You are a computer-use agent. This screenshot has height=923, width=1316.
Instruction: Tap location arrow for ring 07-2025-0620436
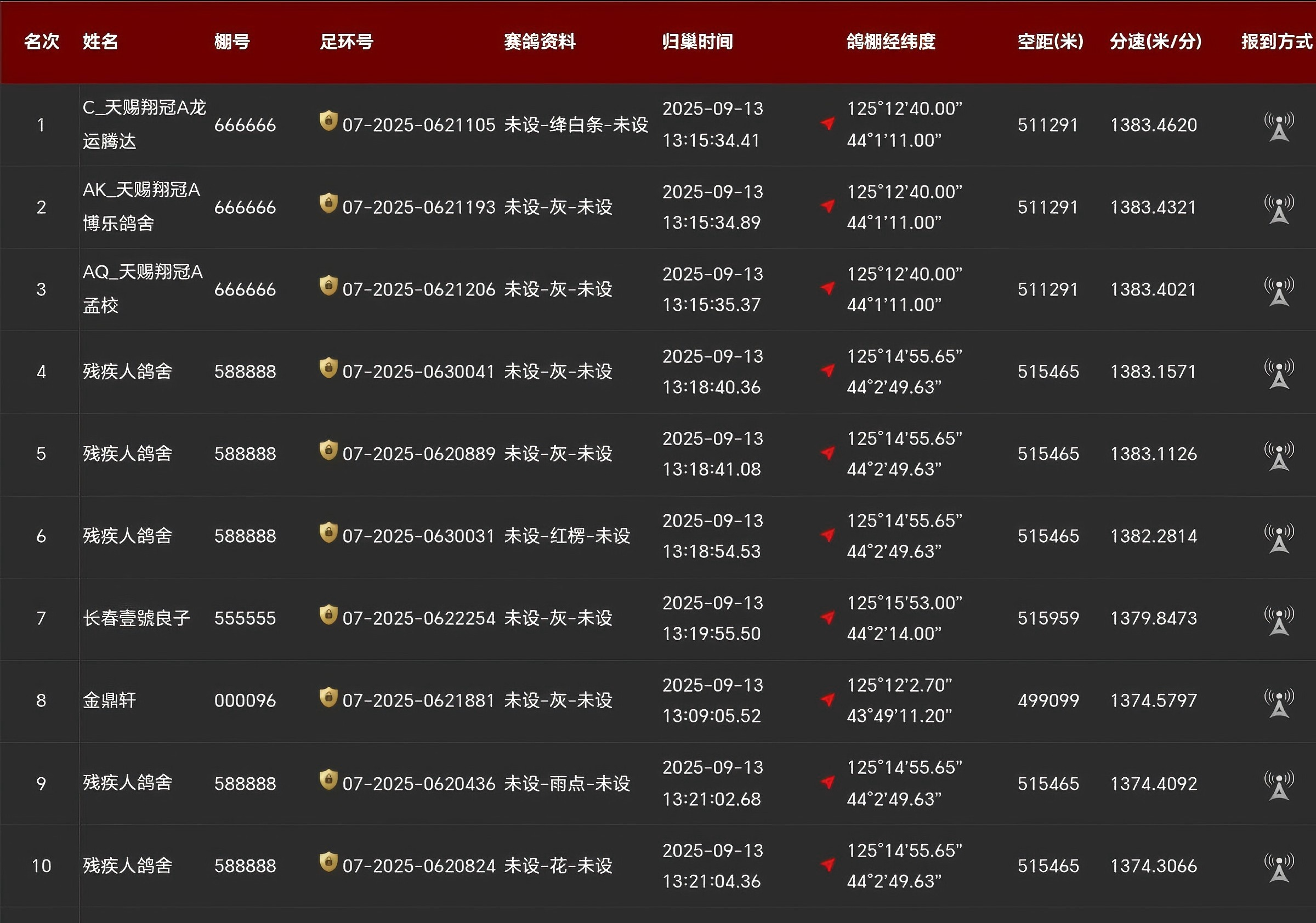pos(827,782)
